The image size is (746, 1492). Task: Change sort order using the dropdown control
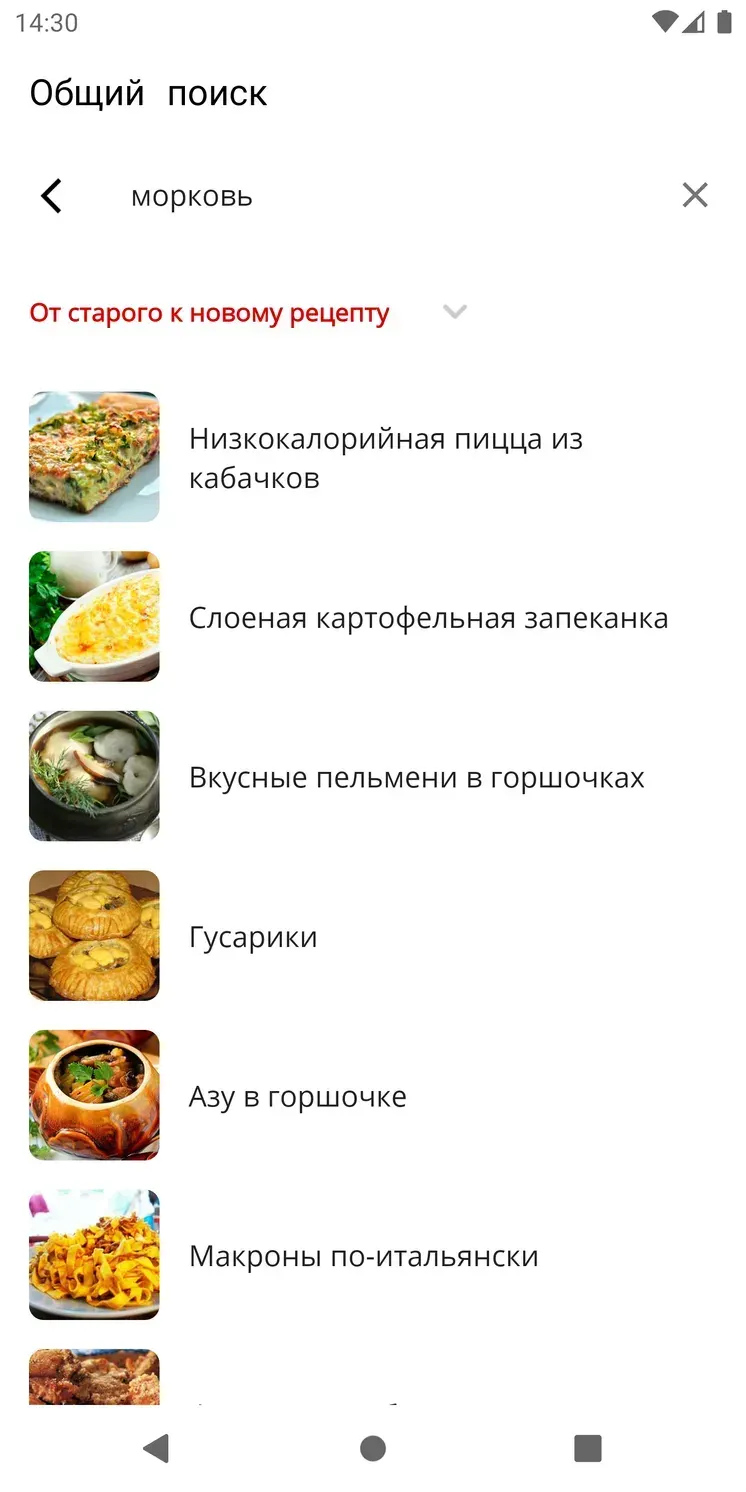(455, 312)
